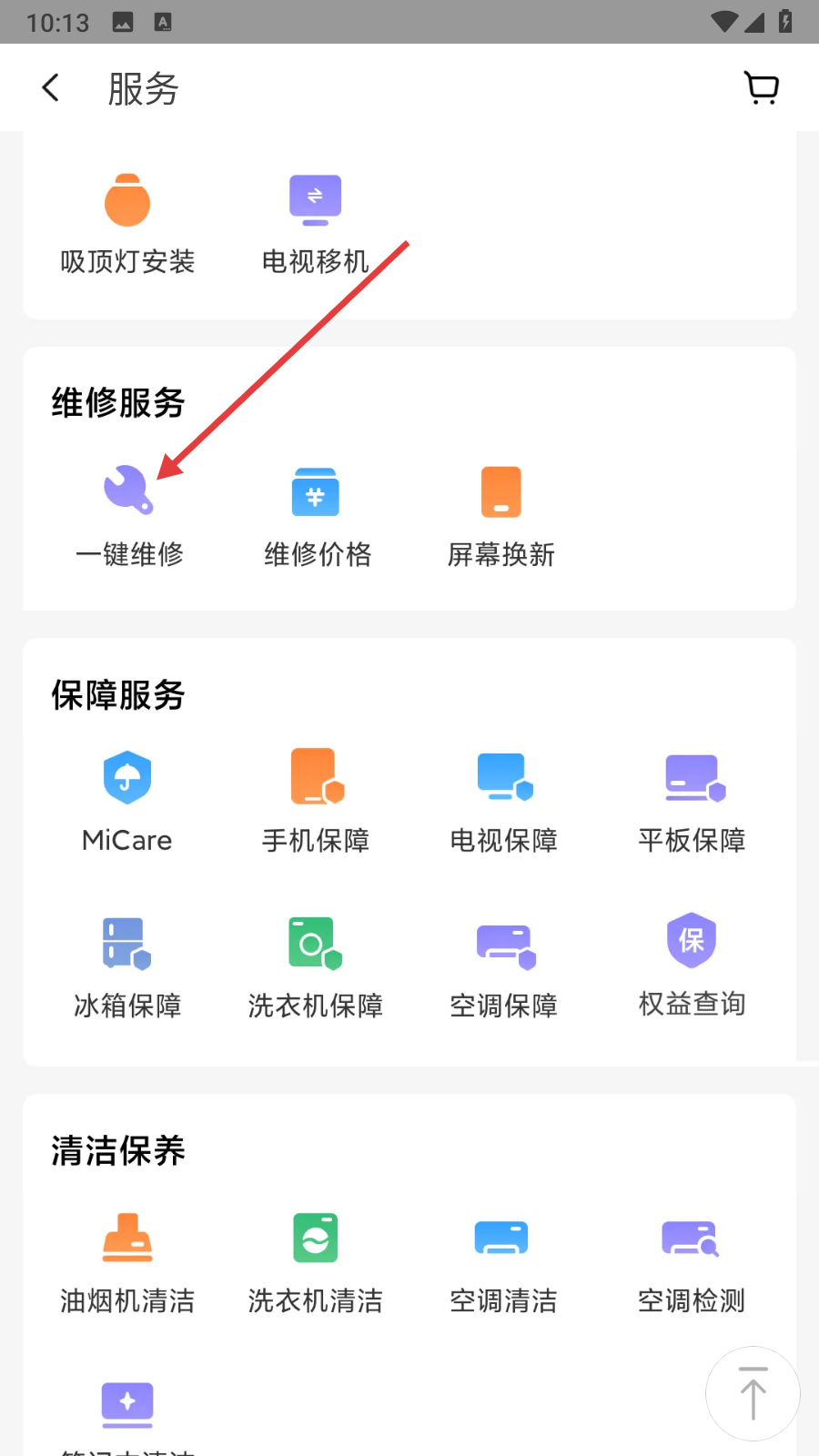Select 洗衣机保障
The height and width of the screenshot is (1456, 819).
316,967
